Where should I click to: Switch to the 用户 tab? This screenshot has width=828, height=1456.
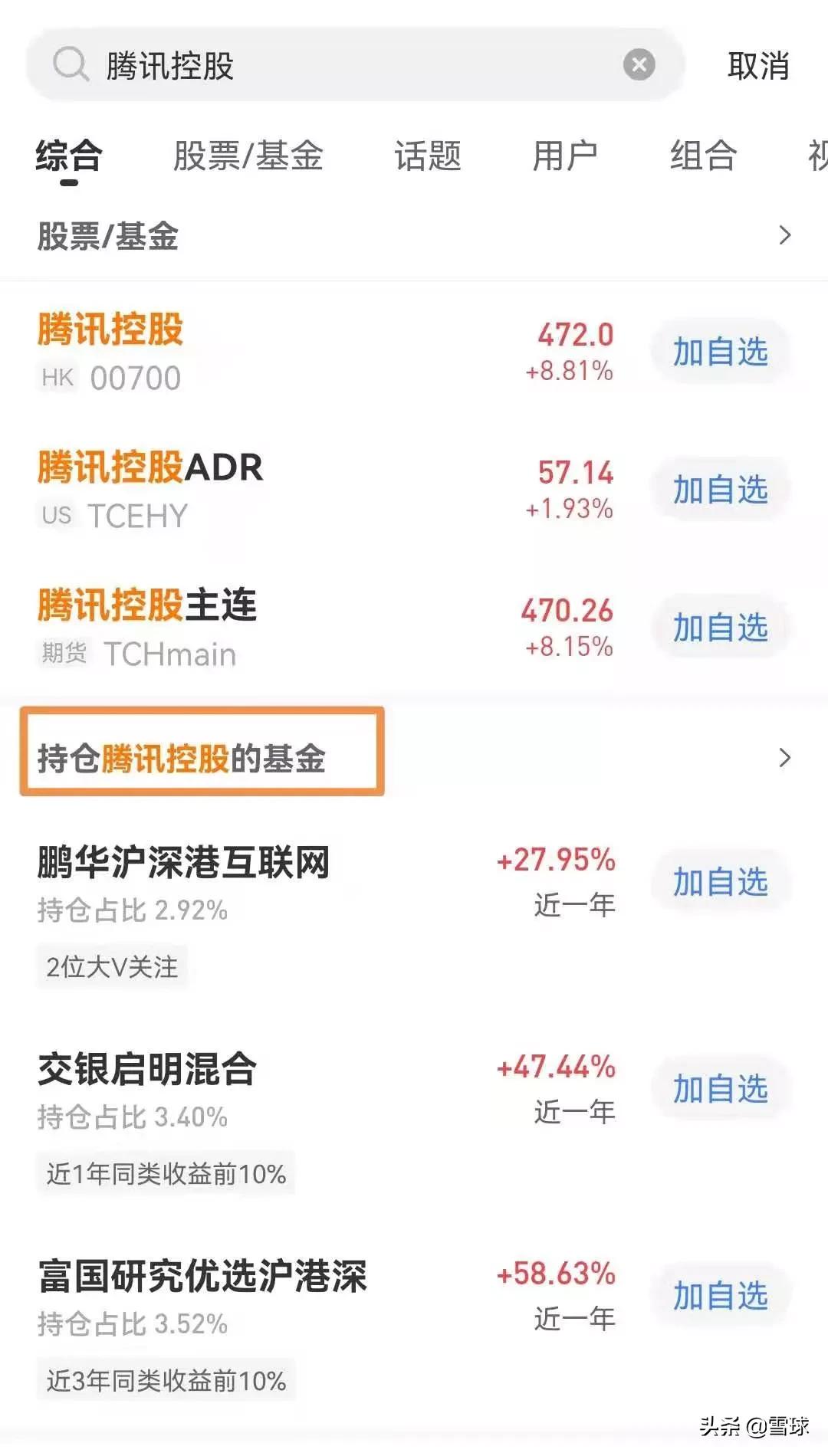pos(567,156)
